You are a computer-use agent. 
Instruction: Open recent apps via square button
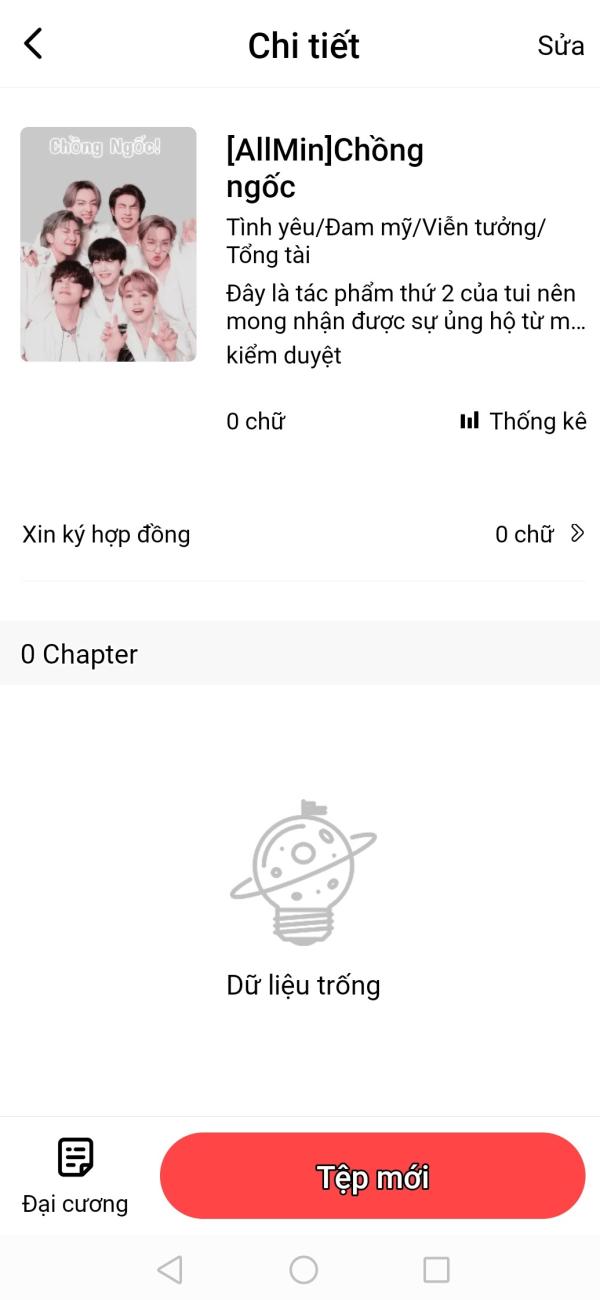436,1269
